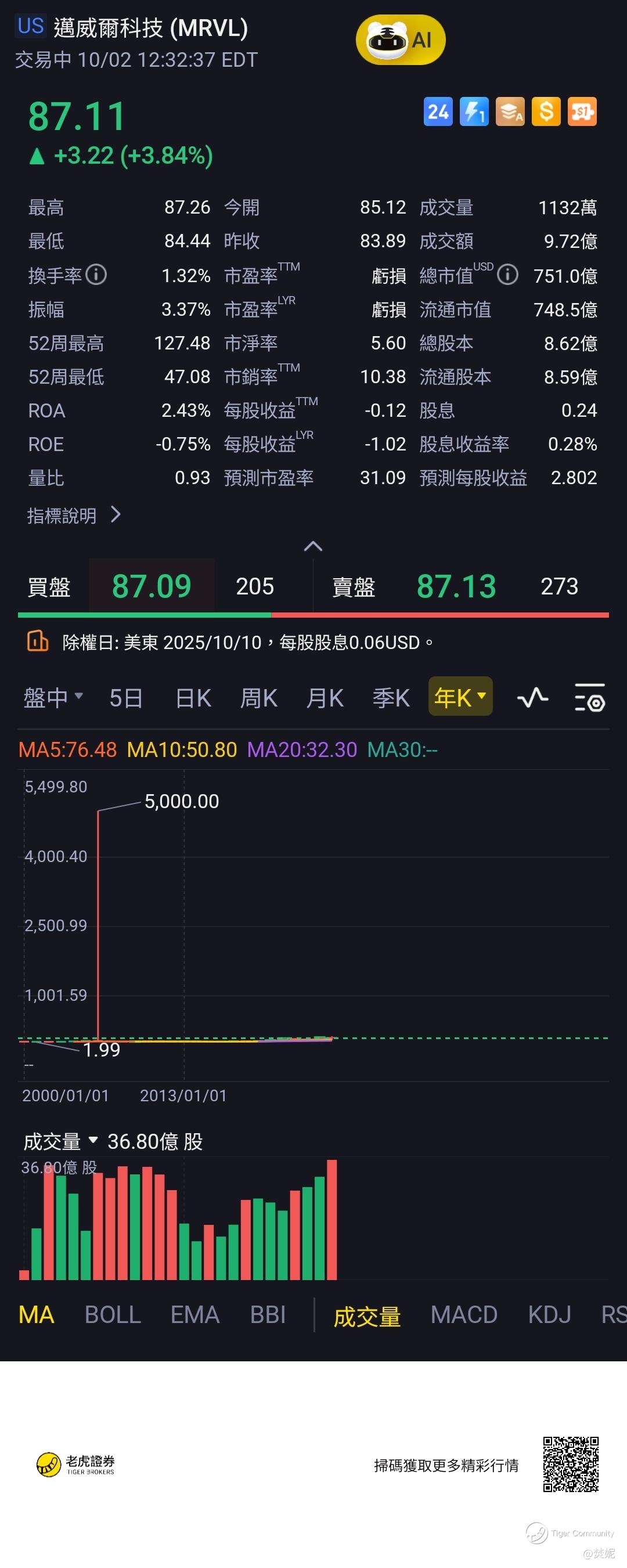
Task: Switch to the 5日 chart
Action: (125, 698)
